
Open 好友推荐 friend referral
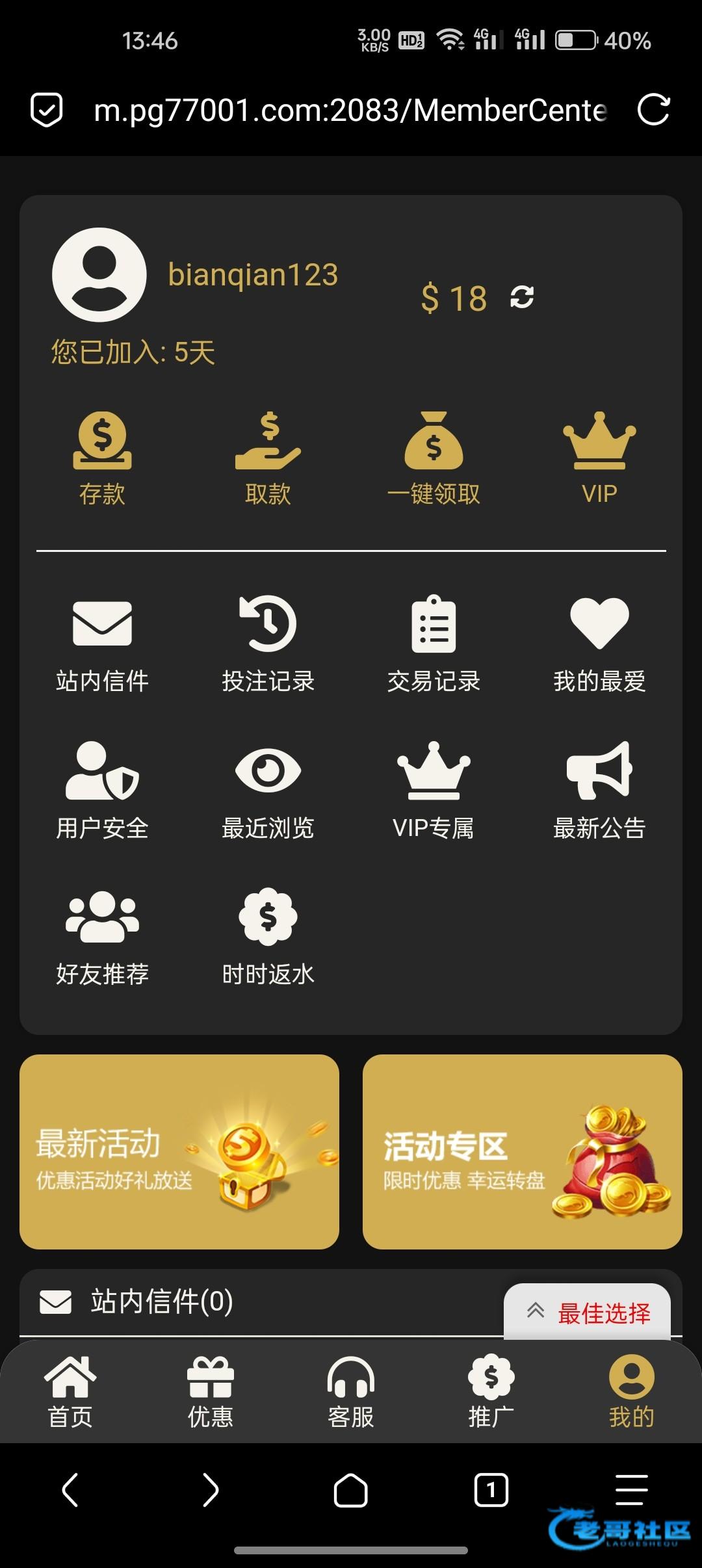pos(102,936)
